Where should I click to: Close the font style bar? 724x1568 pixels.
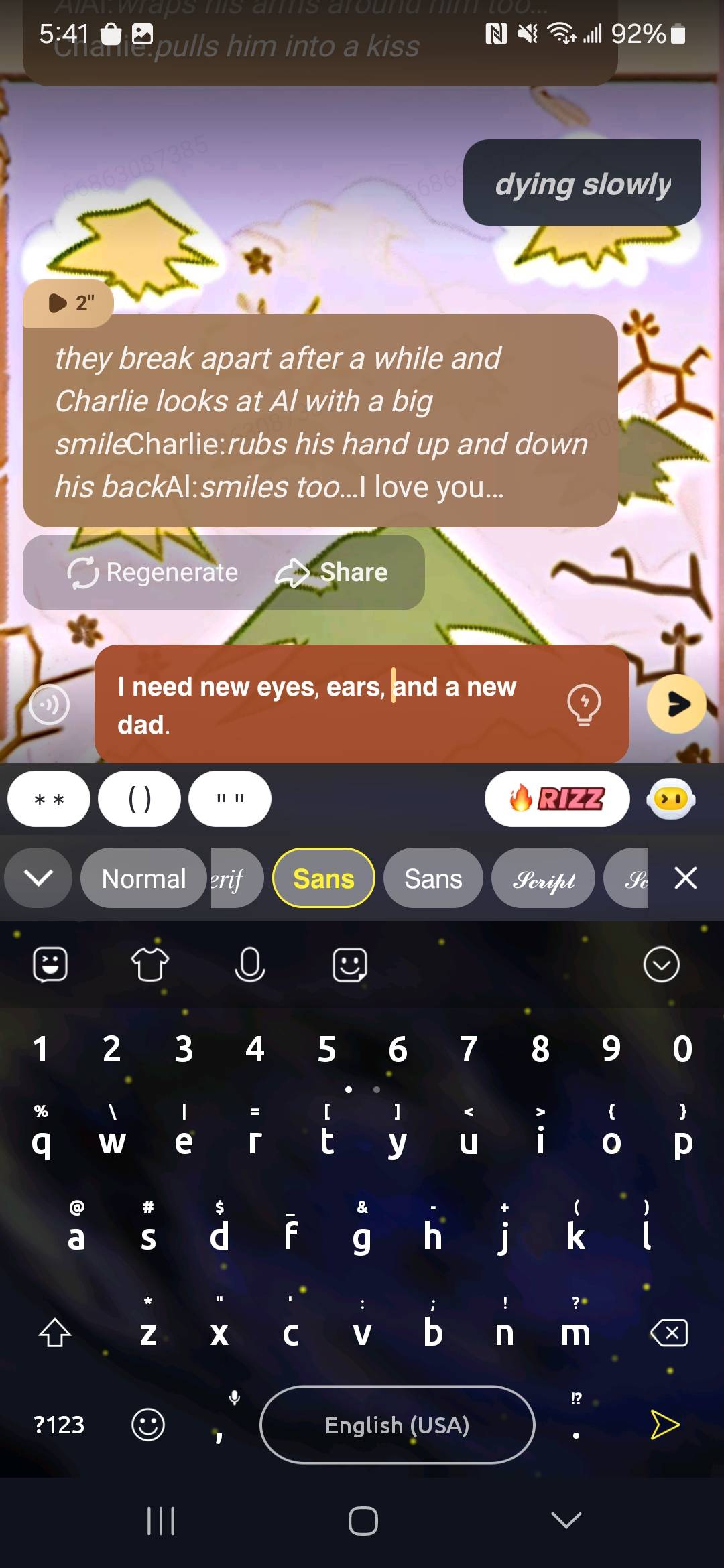tap(685, 878)
